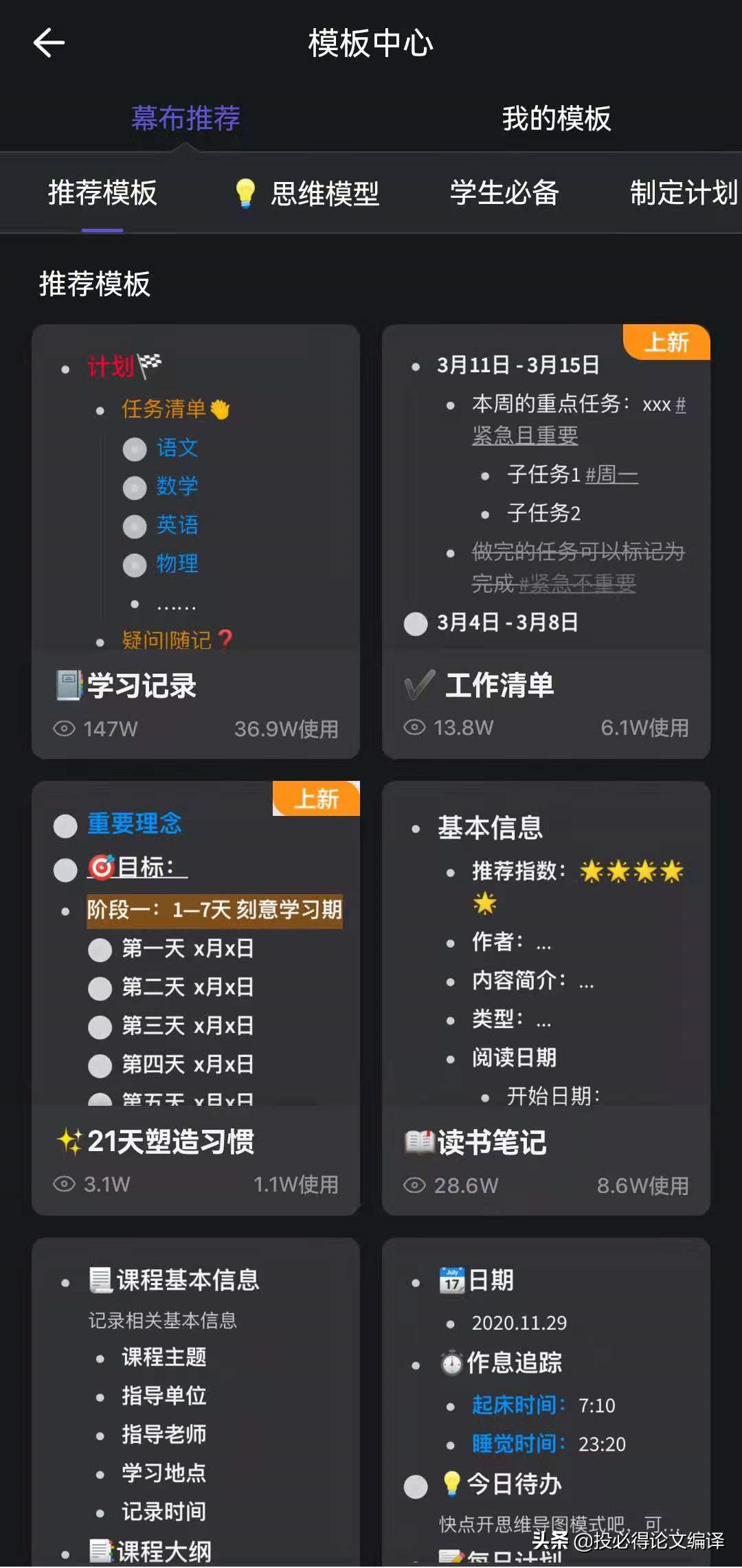Open the 学习记录 template card
Image resolution: width=742 pixels, height=1568 pixels.
tap(196, 541)
